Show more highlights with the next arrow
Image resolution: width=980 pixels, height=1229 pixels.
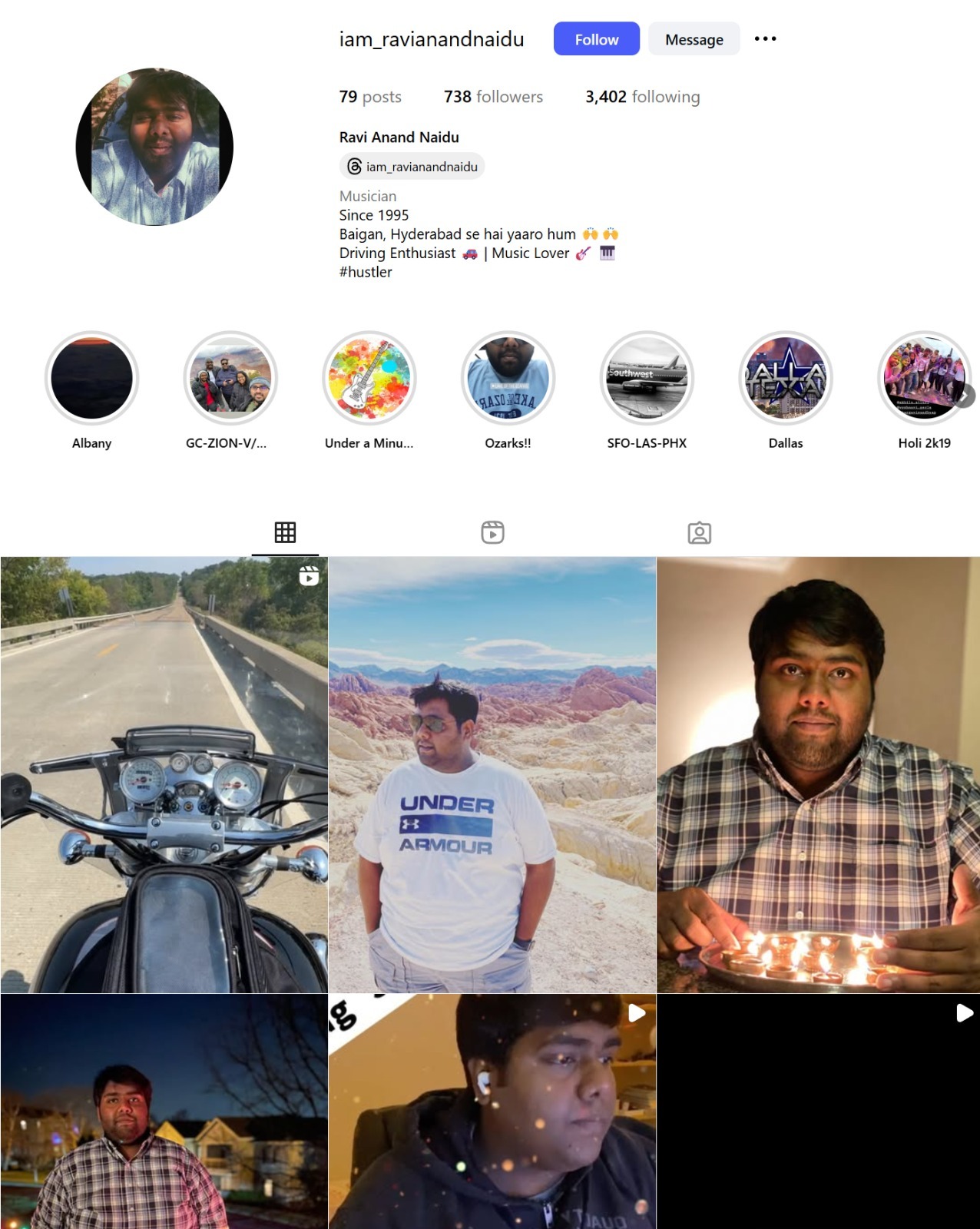tap(965, 396)
